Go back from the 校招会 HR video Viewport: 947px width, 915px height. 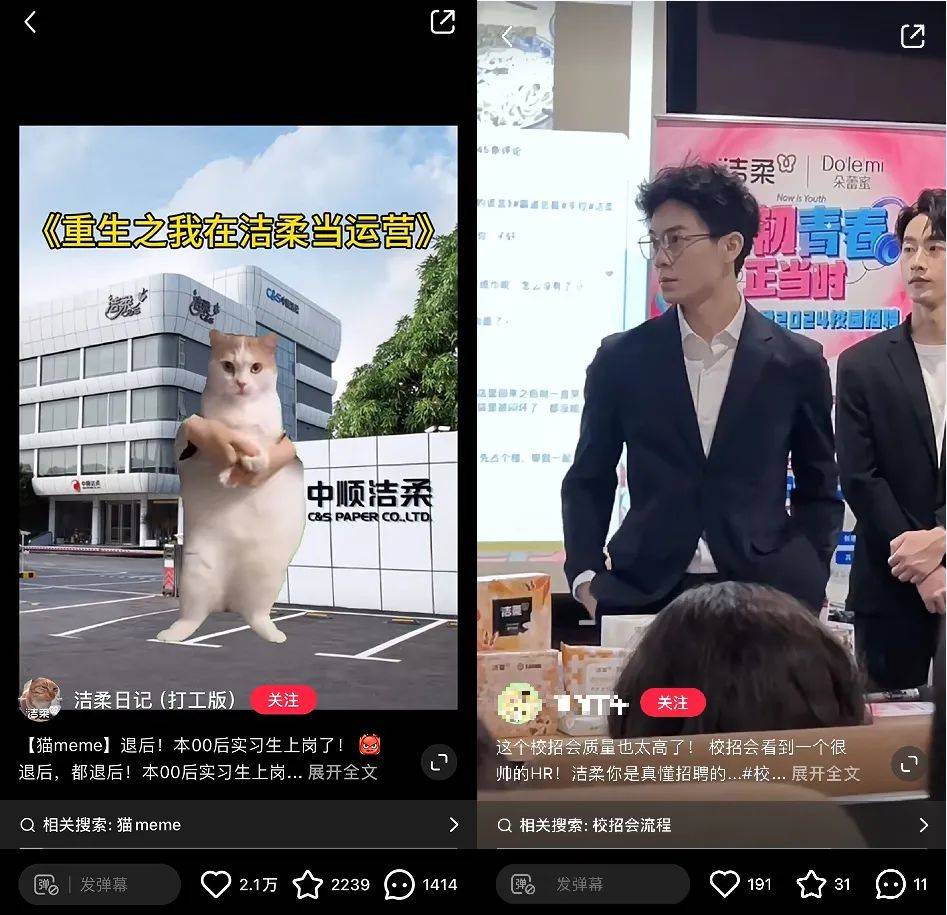coord(506,37)
